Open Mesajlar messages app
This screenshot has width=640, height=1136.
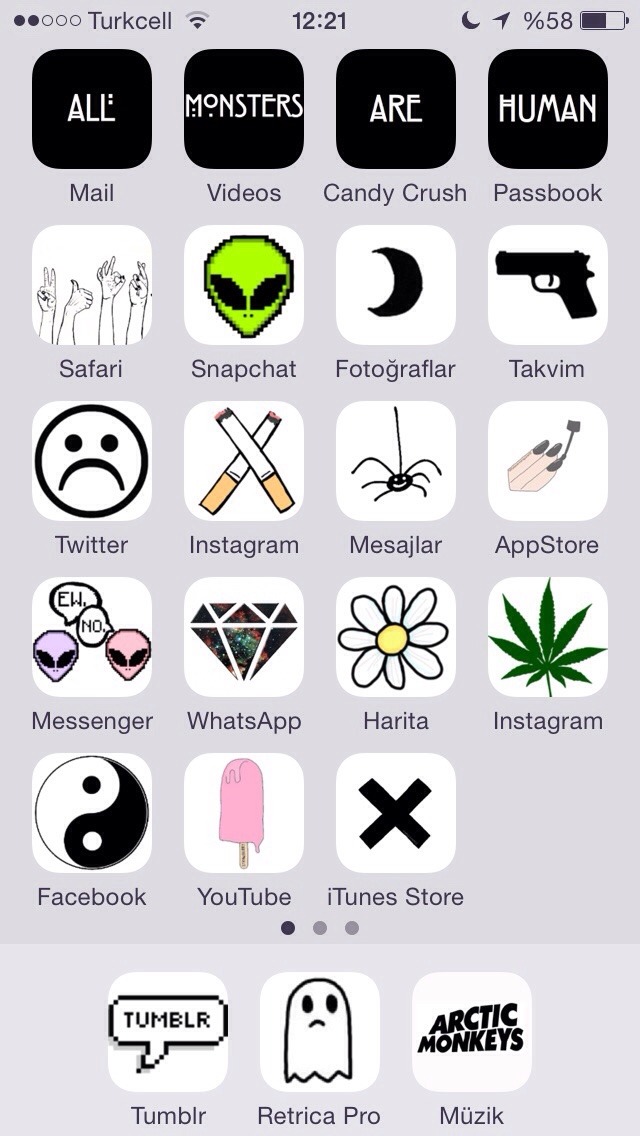396,461
